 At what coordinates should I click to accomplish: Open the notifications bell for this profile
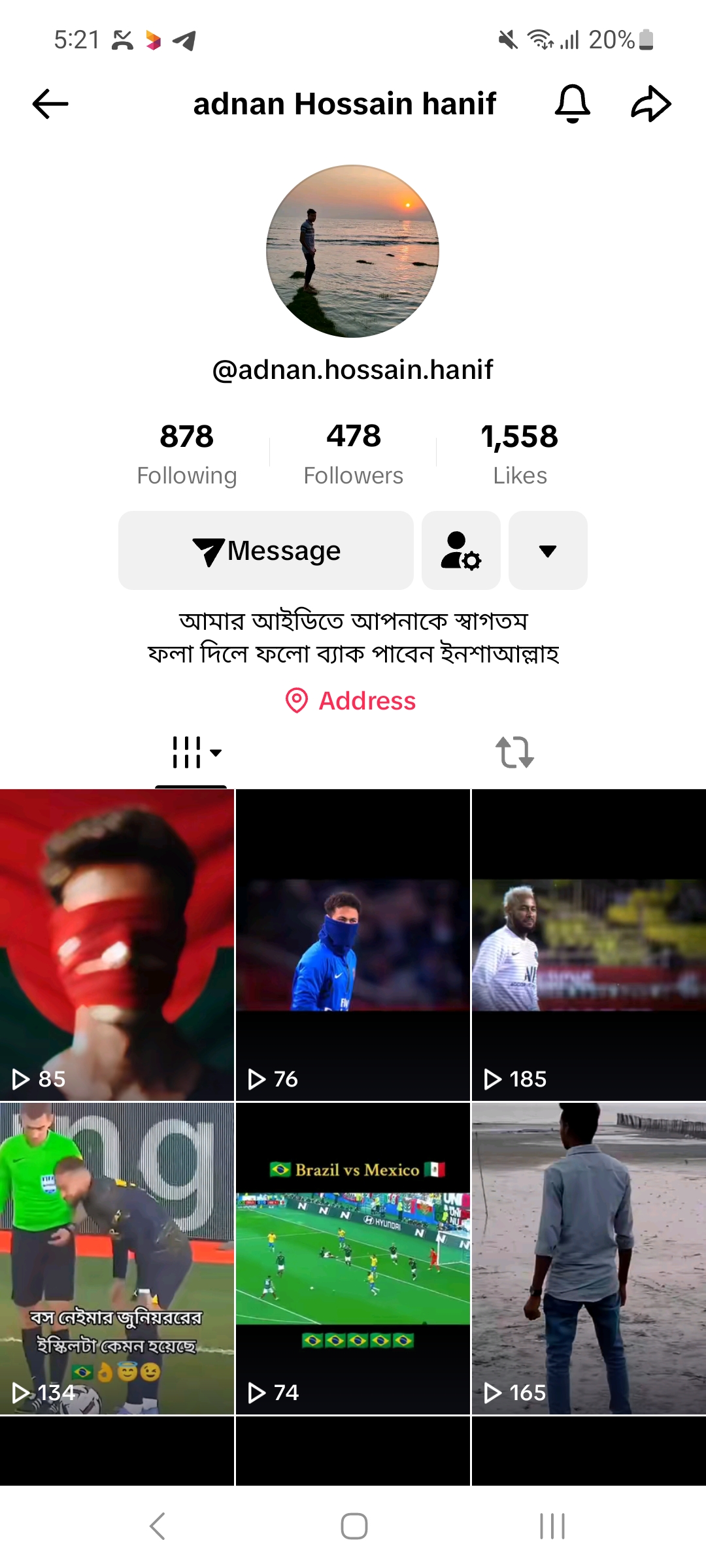click(x=572, y=104)
